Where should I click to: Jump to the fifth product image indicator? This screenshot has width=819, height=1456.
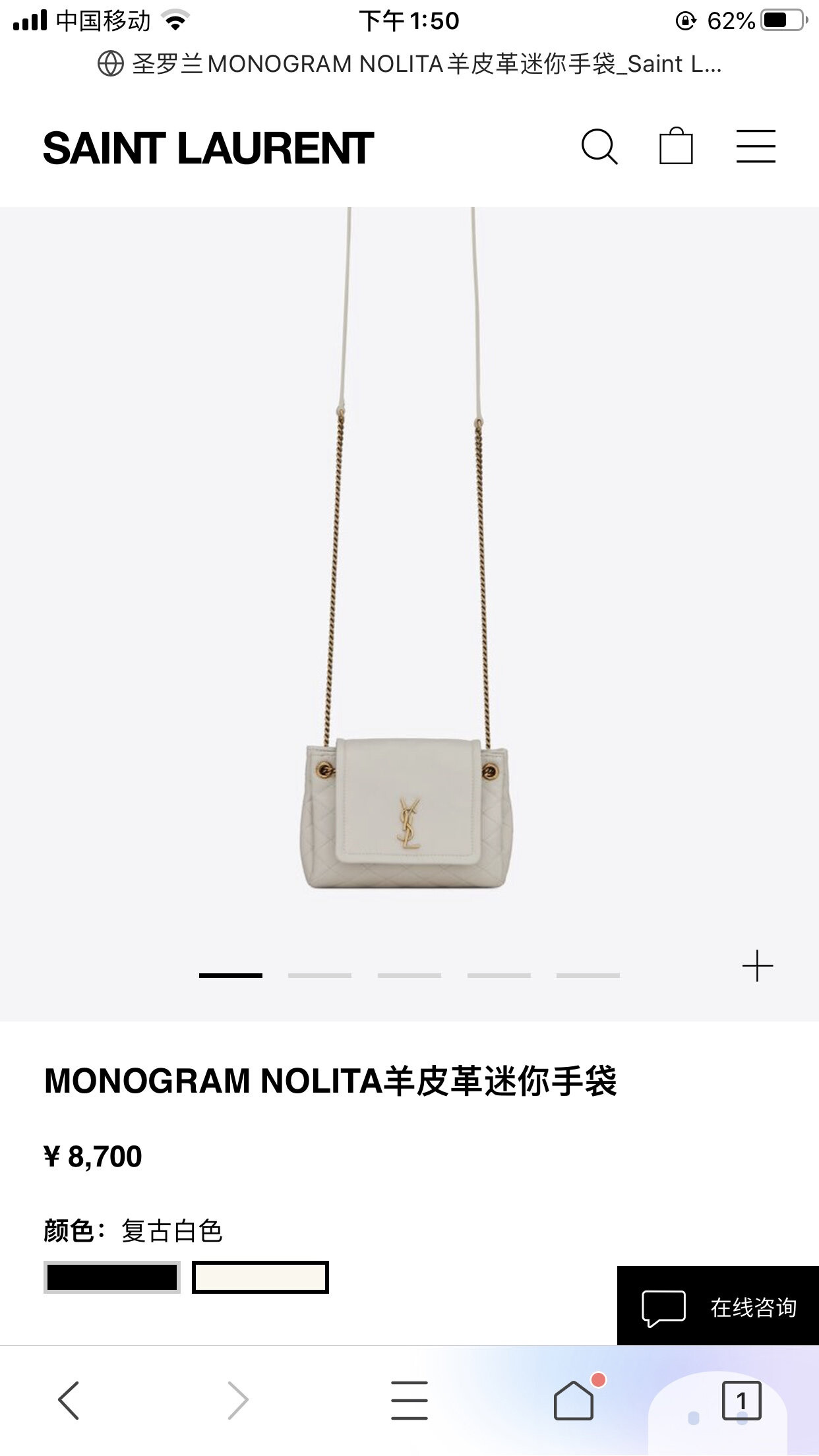tap(588, 975)
